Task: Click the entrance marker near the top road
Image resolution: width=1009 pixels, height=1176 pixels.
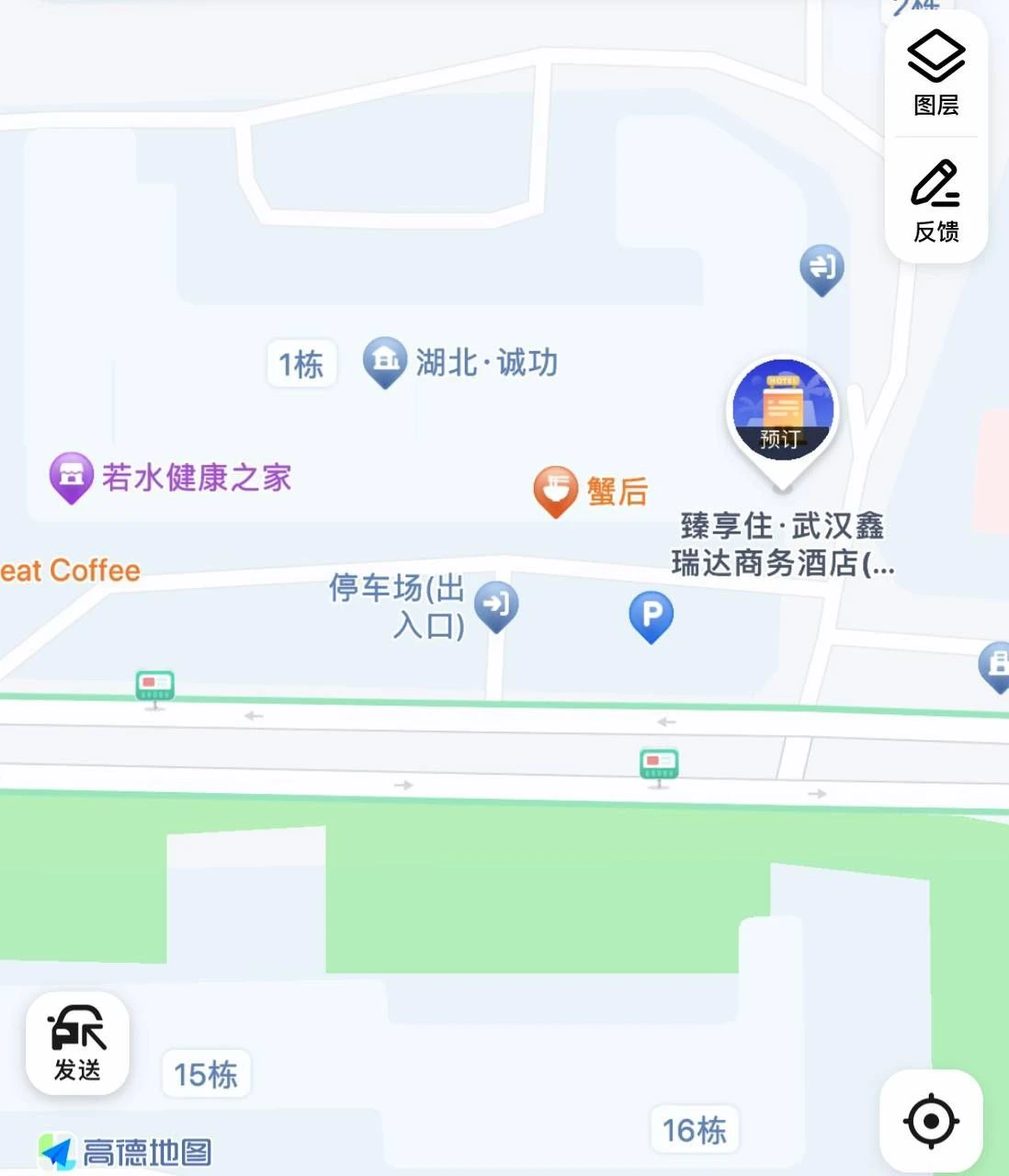Action: [821, 268]
